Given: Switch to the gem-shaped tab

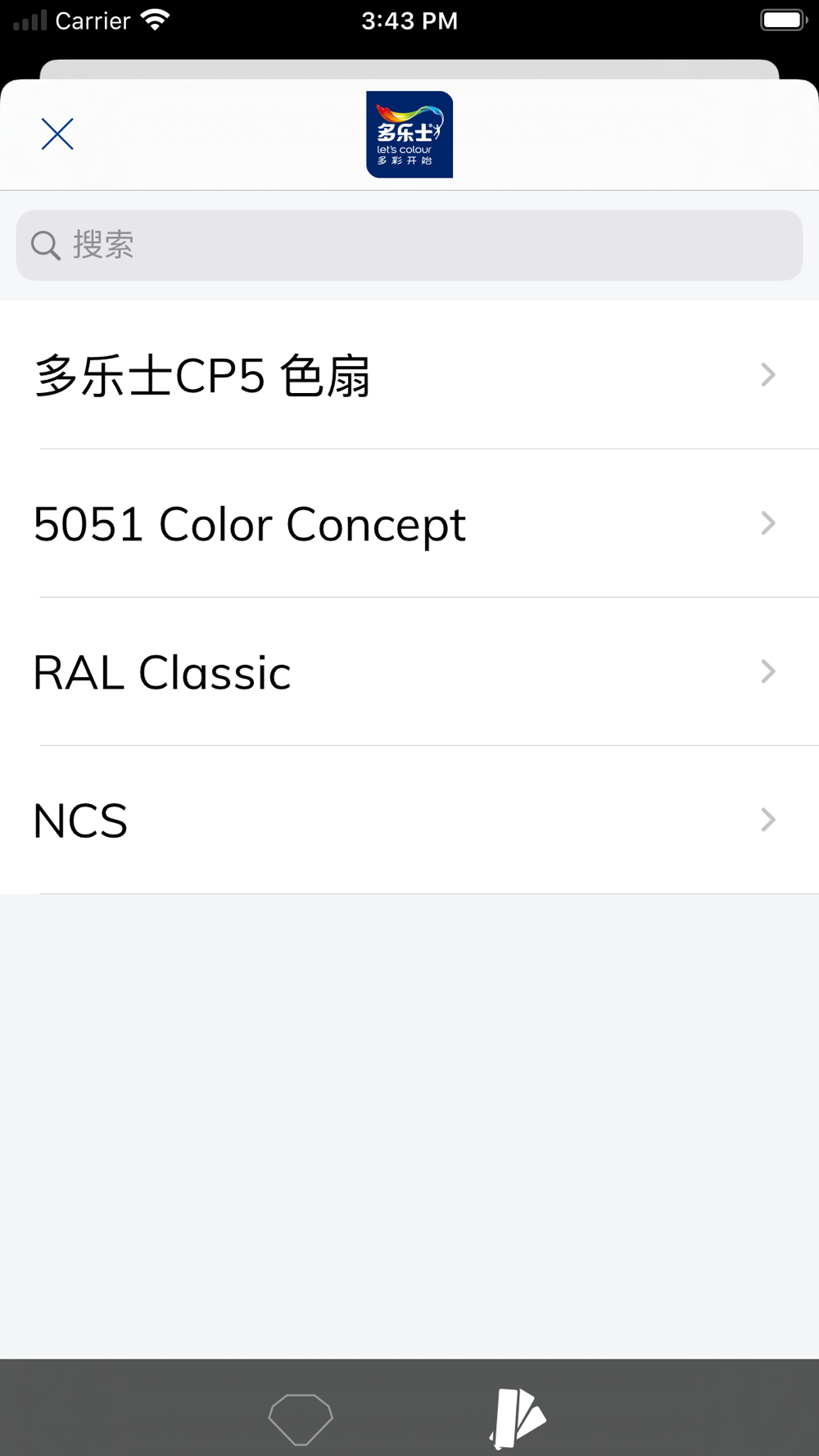Looking at the screenshot, I should click(301, 1418).
